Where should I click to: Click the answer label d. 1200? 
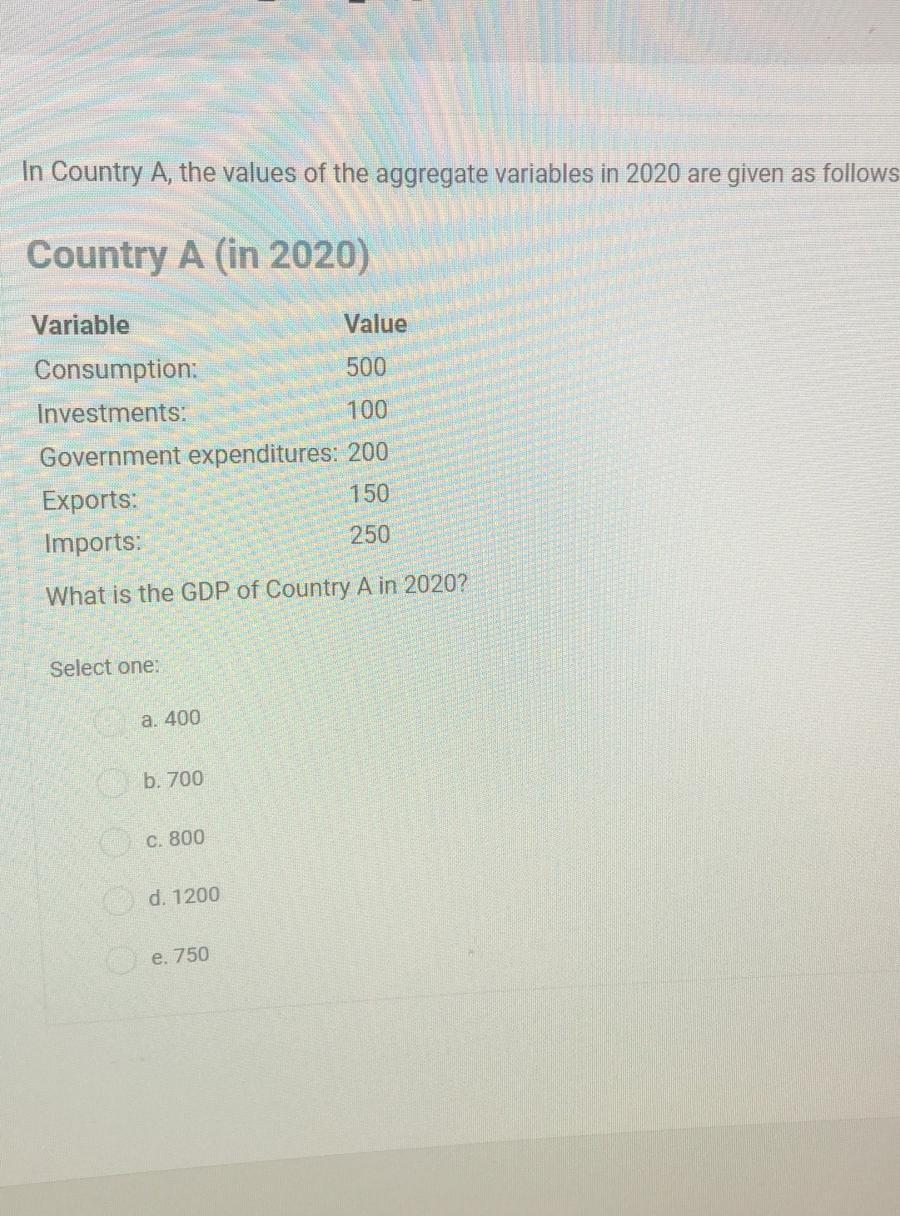tap(183, 896)
